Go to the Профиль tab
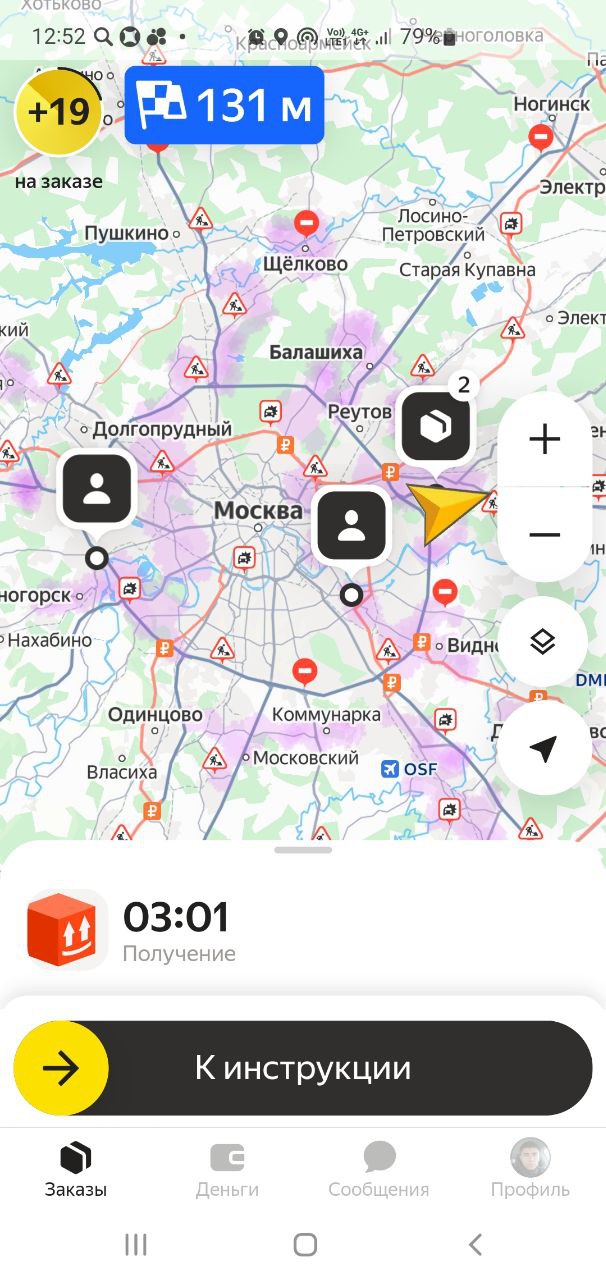 [x=530, y=1170]
